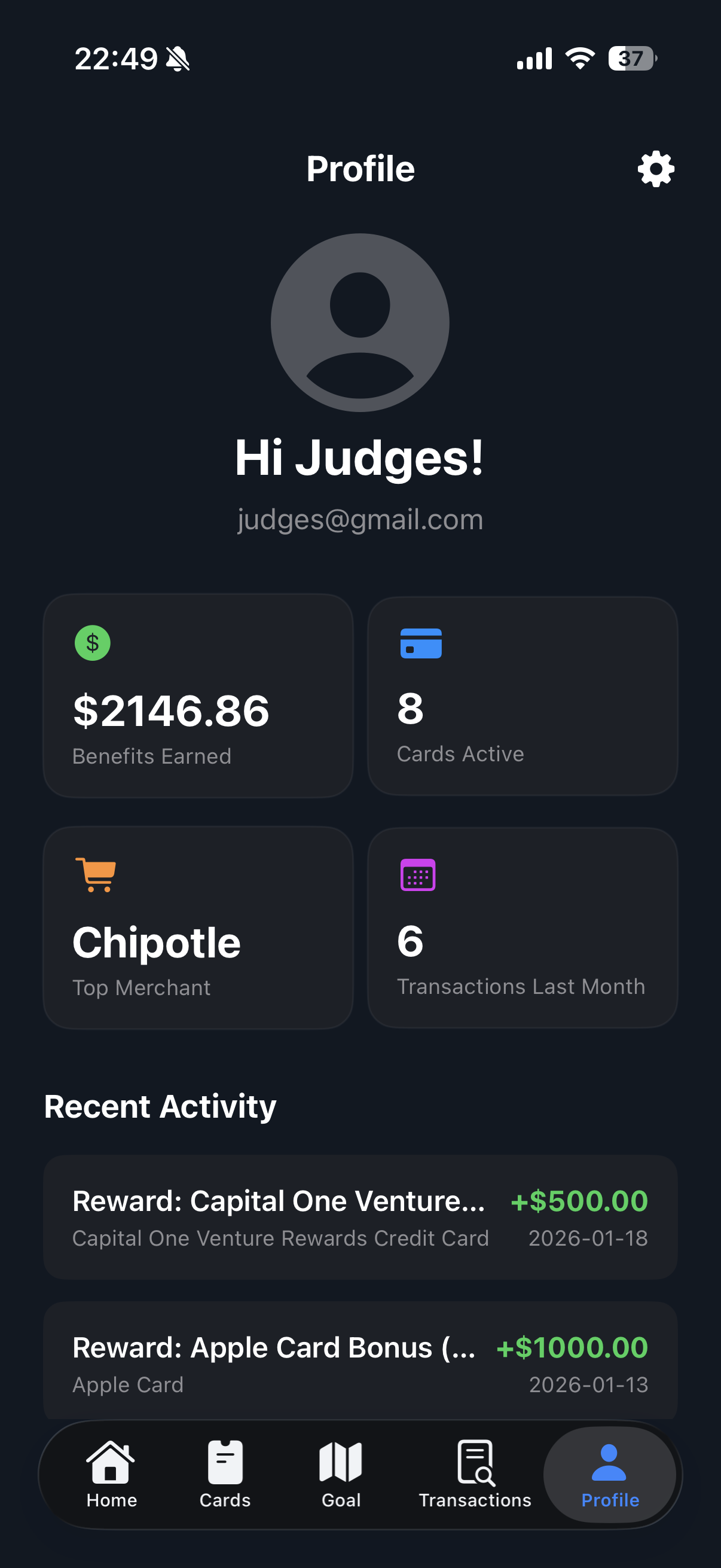
Task: Go to the Home tab
Action: coord(111,1474)
